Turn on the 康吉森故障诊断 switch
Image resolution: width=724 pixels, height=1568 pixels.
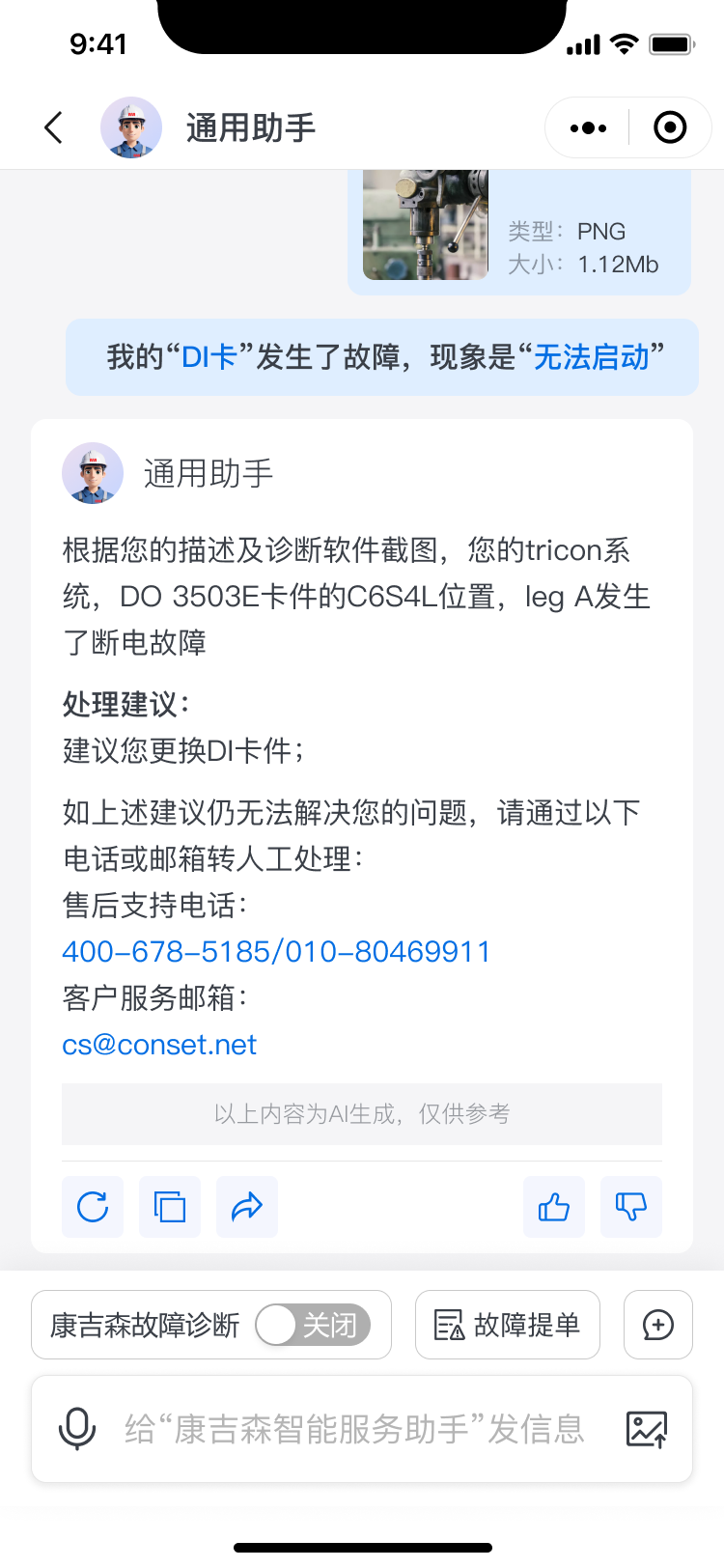coord(312,1325)
